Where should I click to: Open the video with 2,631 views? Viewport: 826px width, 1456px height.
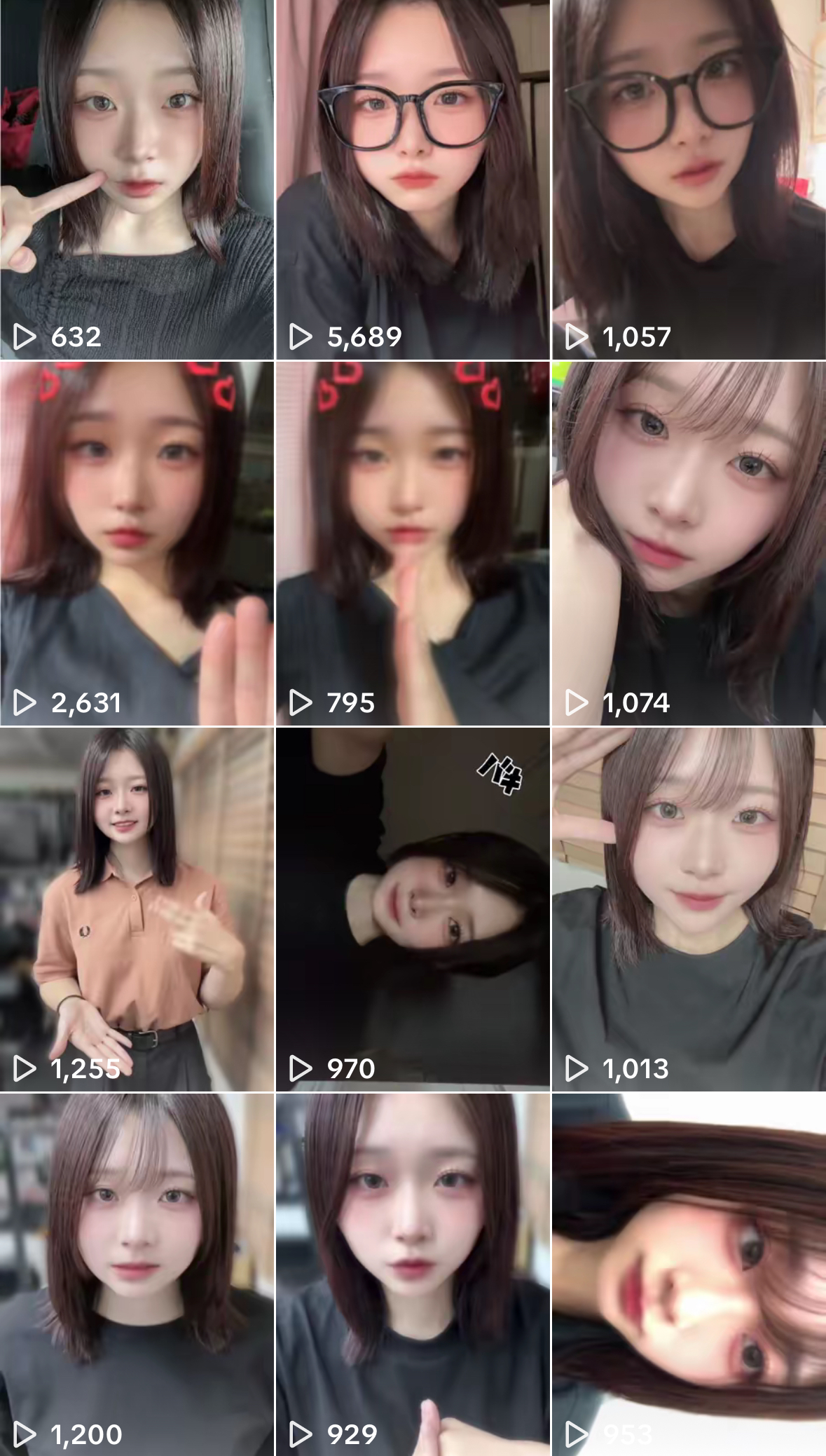pyautogui.click(x=137, y=543)
